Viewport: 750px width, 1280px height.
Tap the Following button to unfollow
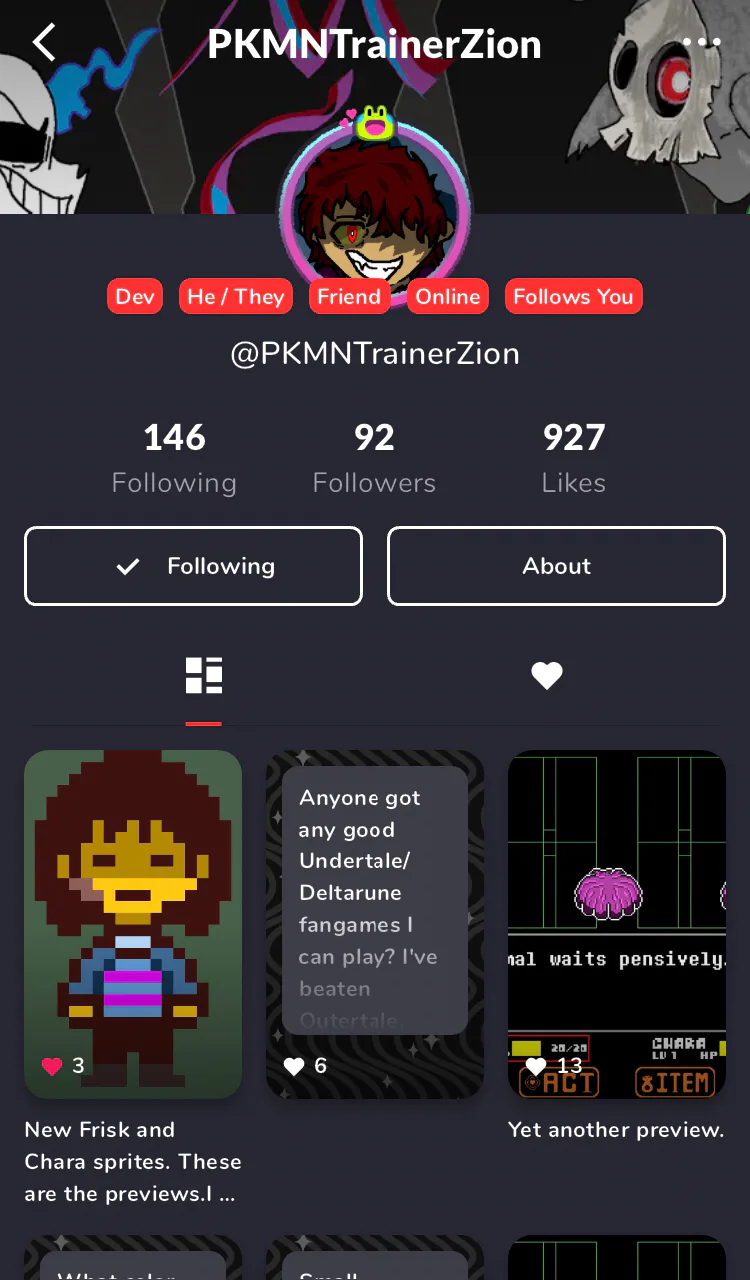click(193, 566)
